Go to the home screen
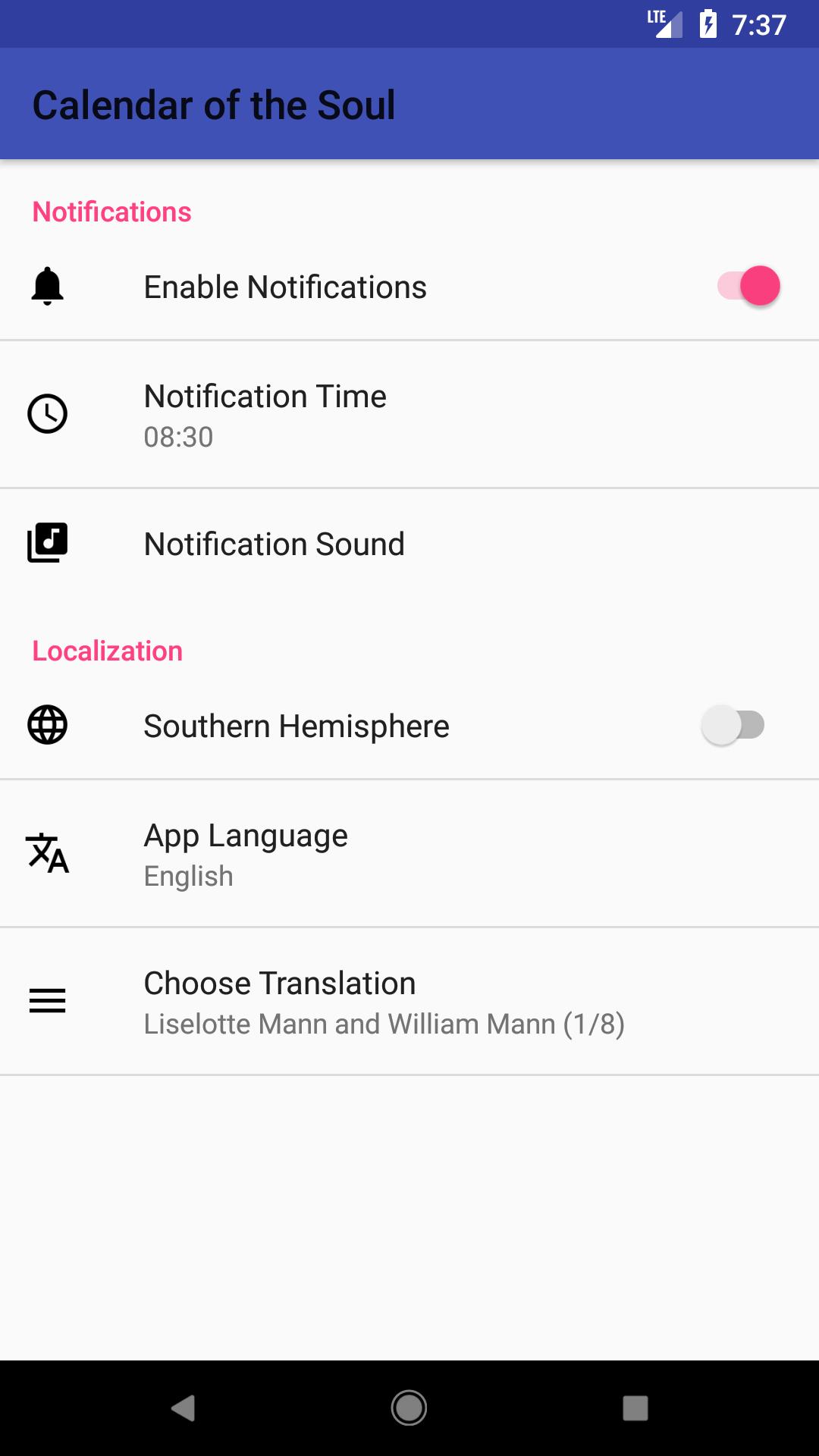This screenshot has width=819, height=1456. click(x=409, y=1408)
